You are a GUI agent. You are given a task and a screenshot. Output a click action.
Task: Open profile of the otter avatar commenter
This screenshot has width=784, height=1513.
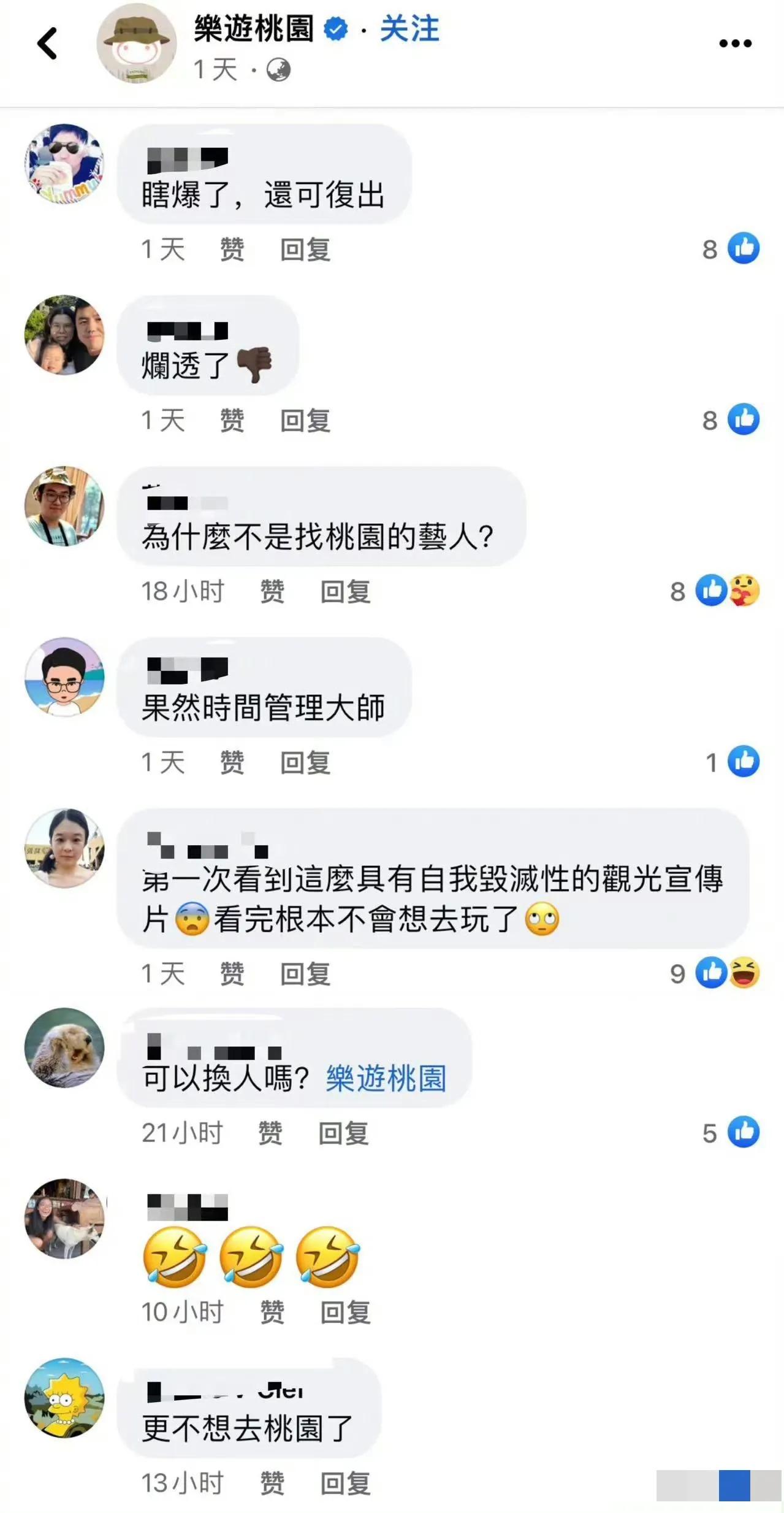pyautogui.click(x=64, y=1048)
